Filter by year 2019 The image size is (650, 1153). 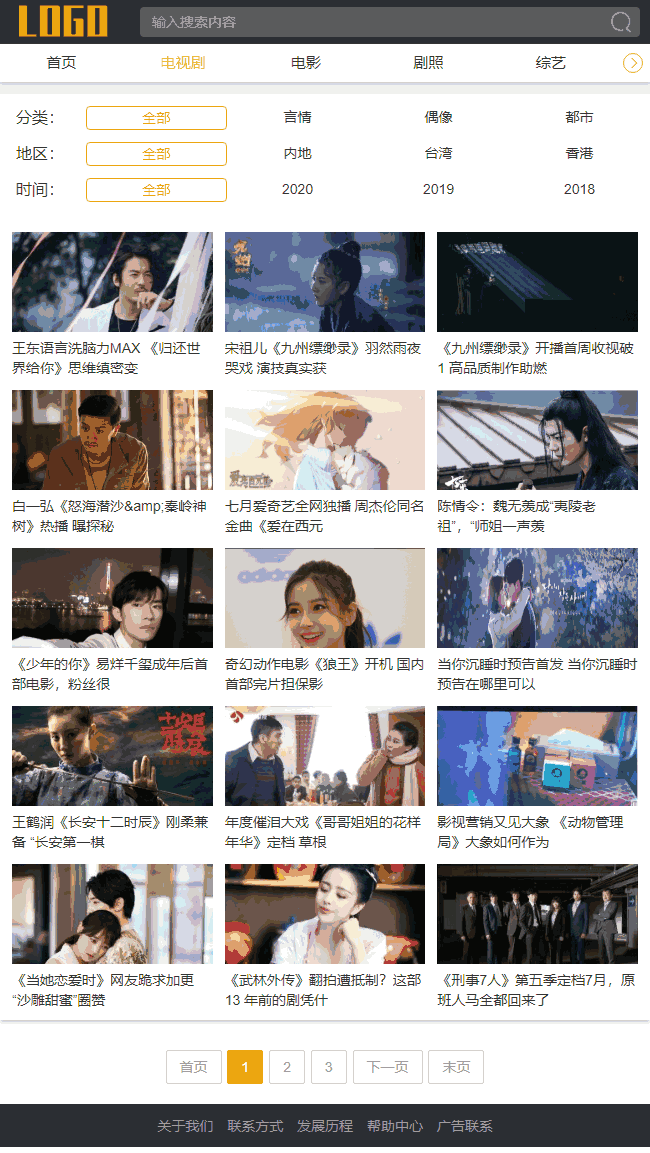[x=438, y=189]
